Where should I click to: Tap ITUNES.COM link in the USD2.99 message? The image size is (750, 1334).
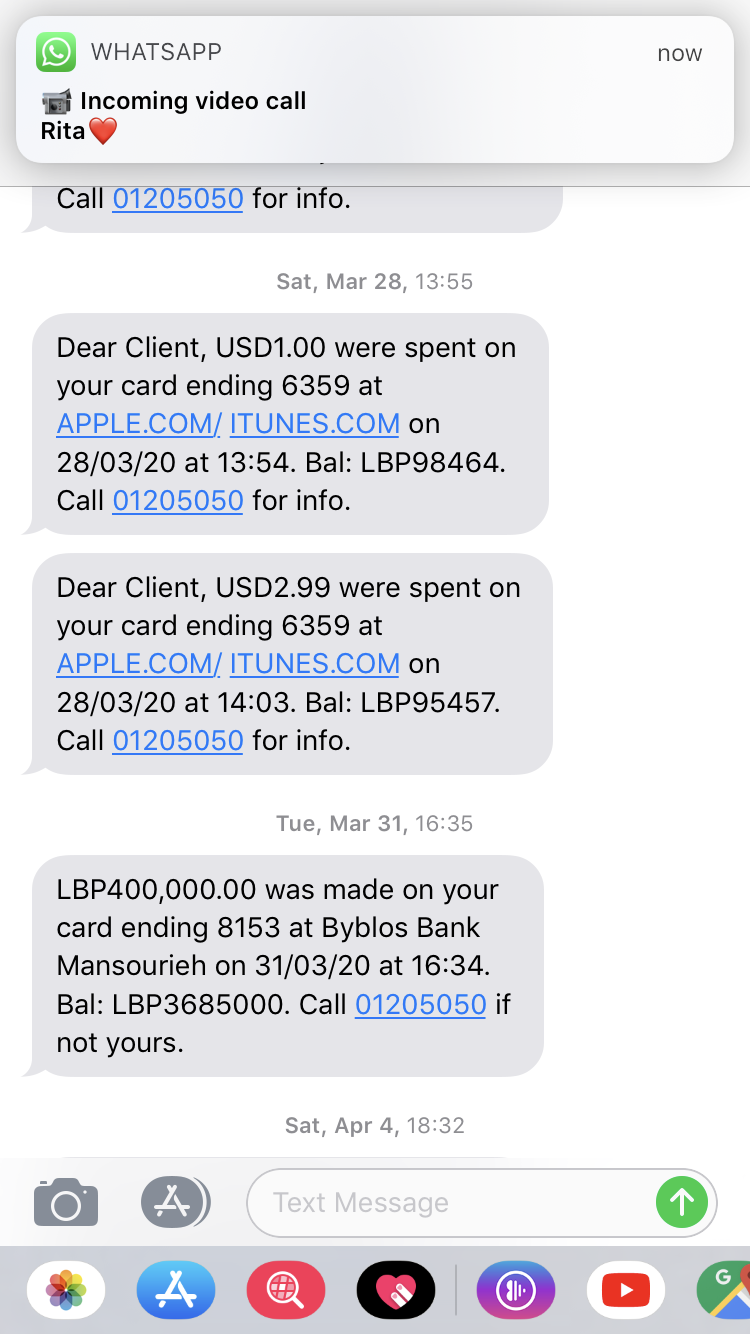pyautogui.click(x=315, y=664)
